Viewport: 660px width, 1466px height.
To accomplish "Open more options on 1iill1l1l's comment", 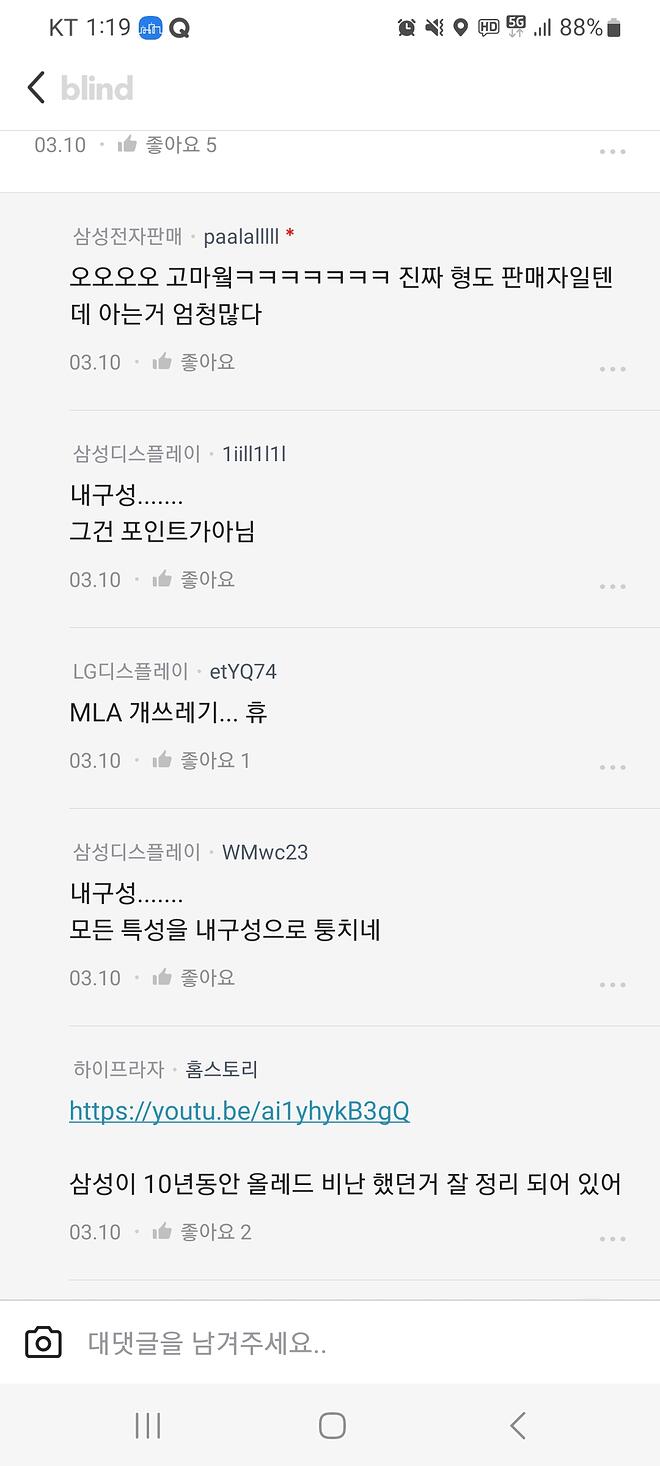I will tap(612, 586).
